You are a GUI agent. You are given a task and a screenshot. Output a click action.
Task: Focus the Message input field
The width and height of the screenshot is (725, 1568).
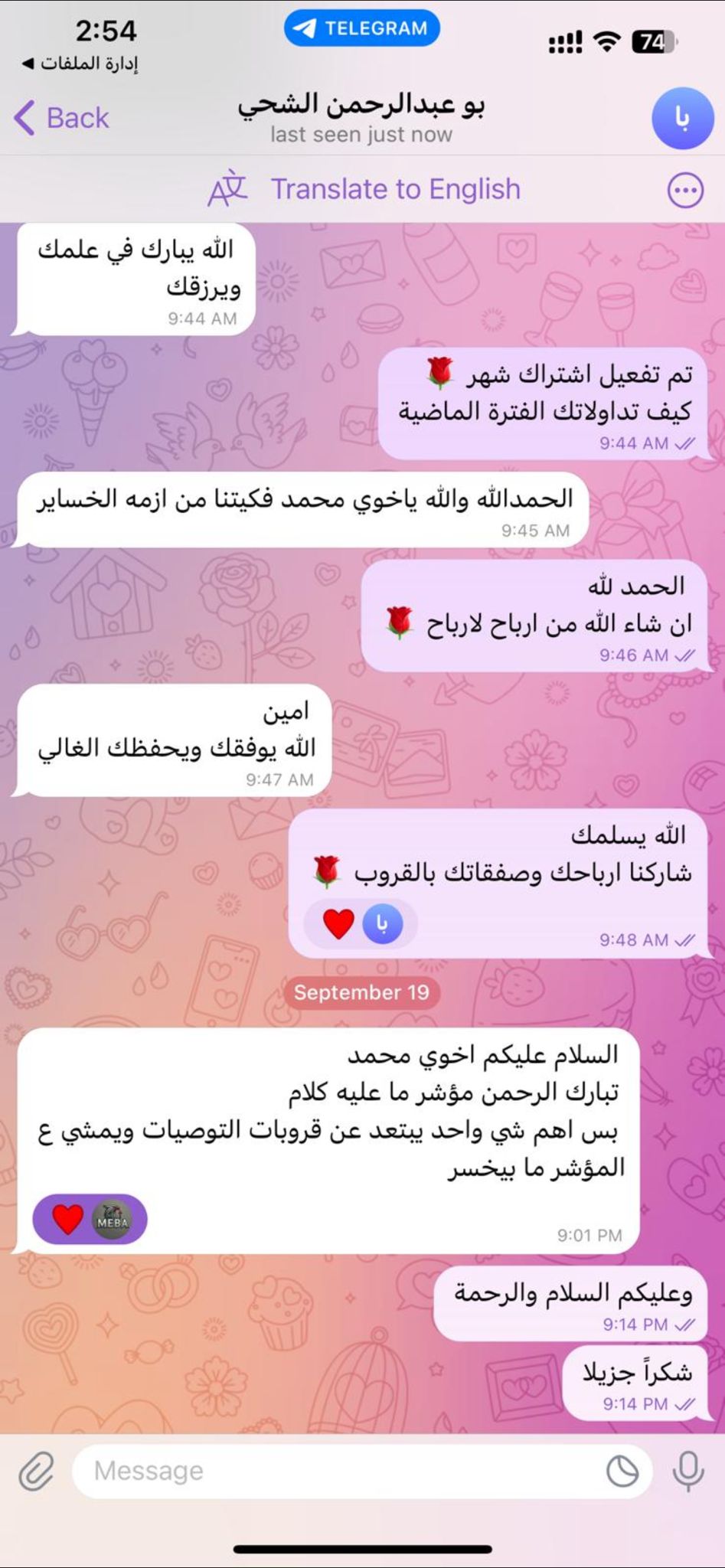[337, 1471]
